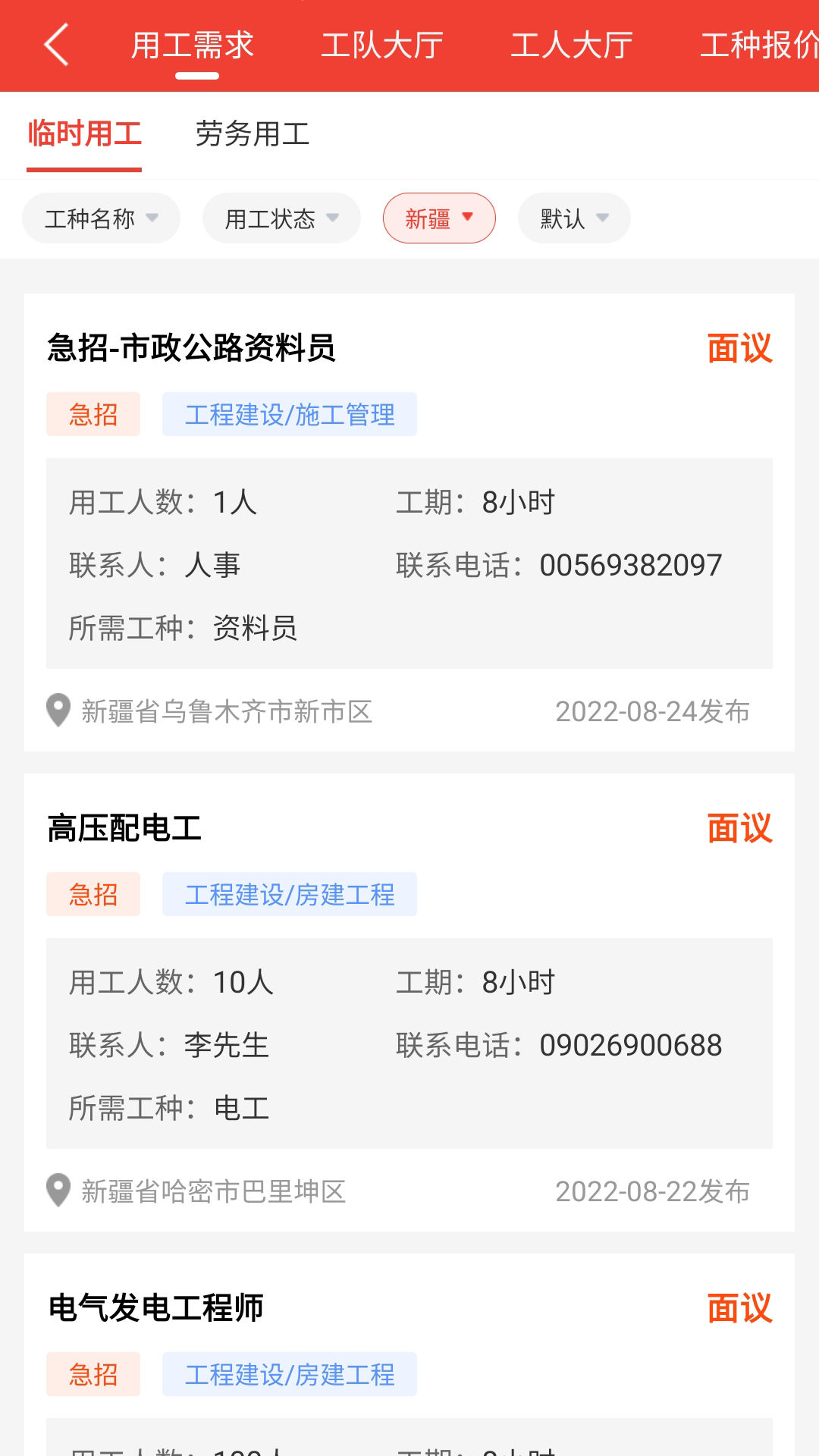Viewport: 819px width, 1456px height.
Task: Click 面议 on the 市政公路资料员 job
Action: (x=739, y=349)
